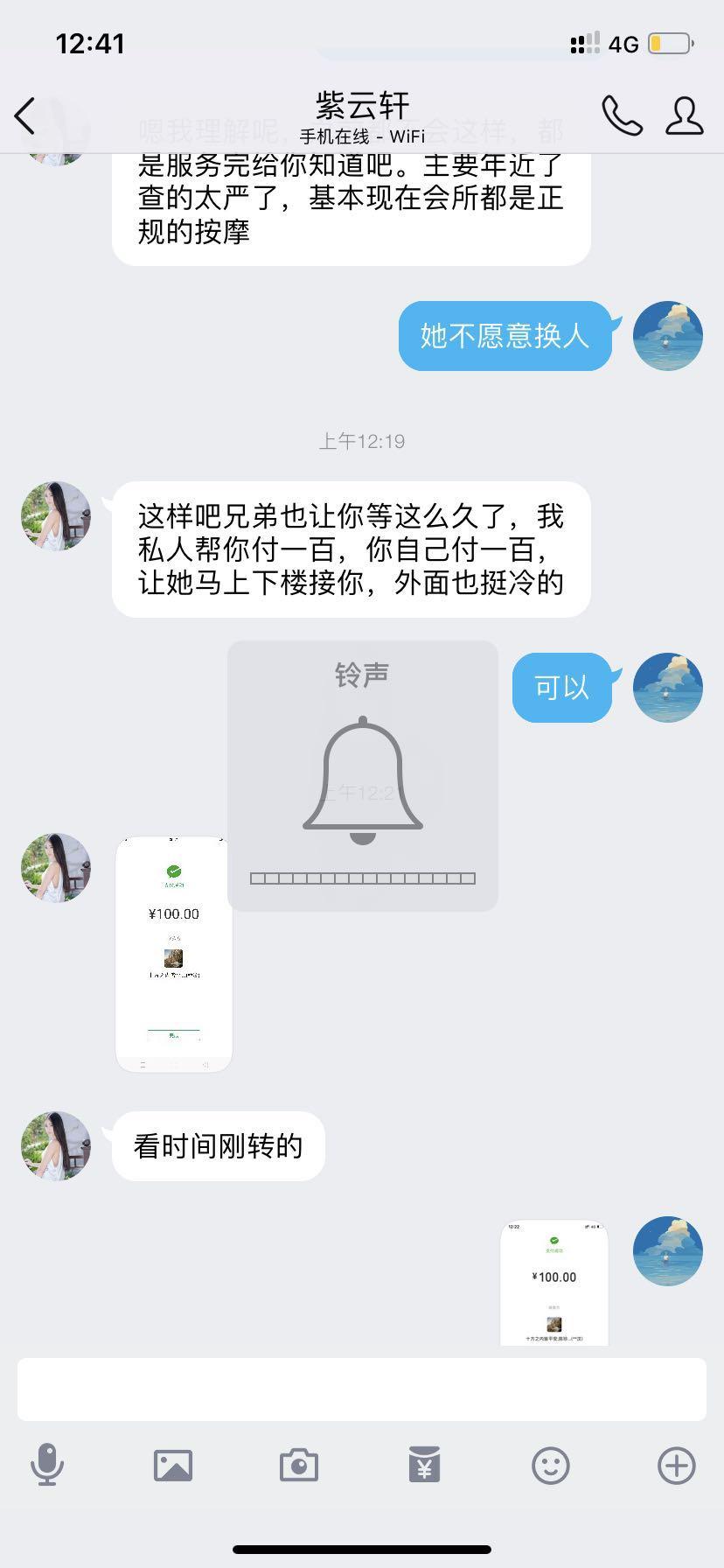Focus the message input box
The width and height of the screenshot is (724, 1568).
[362, 1389]
